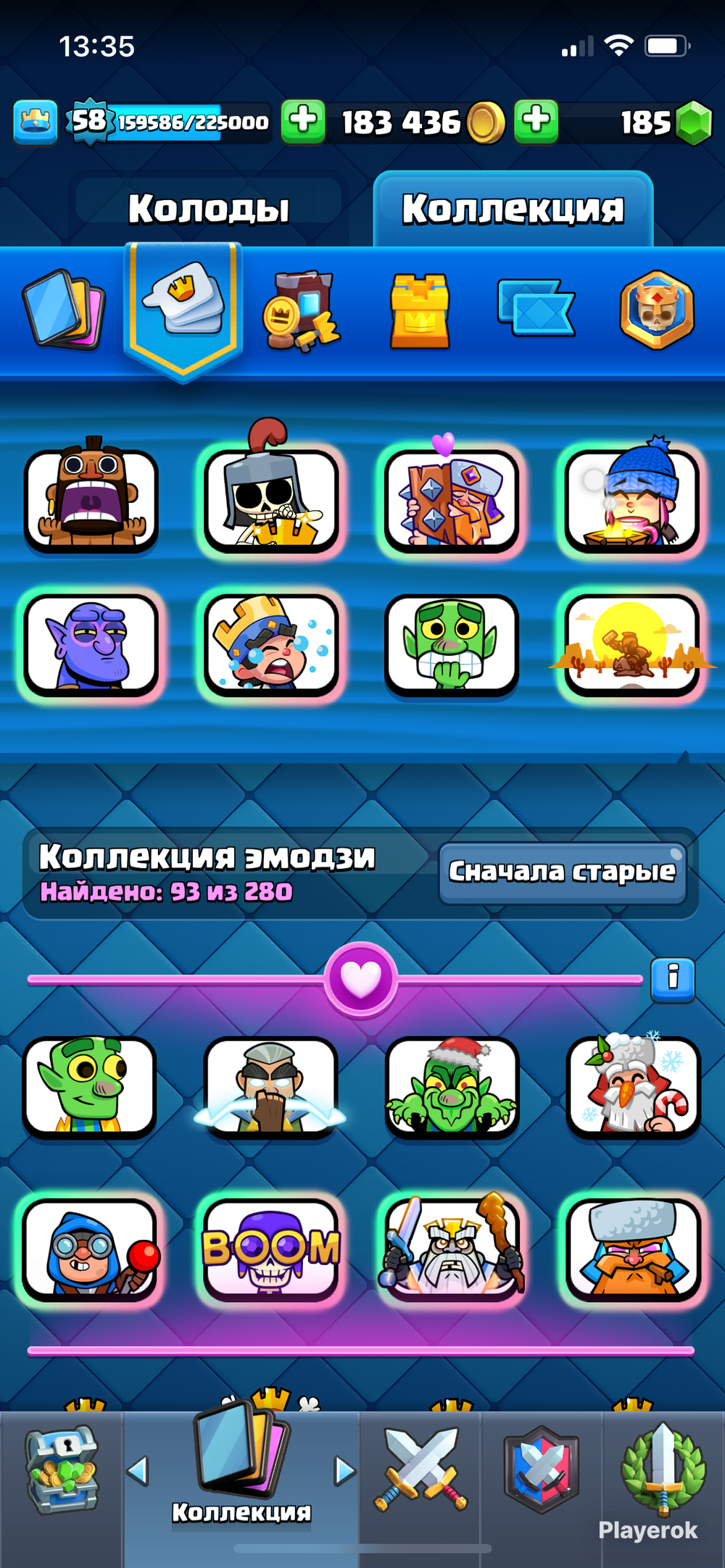Open the clan shield tab
This screenshot has height=1568, width=725.
point(542,1469)
